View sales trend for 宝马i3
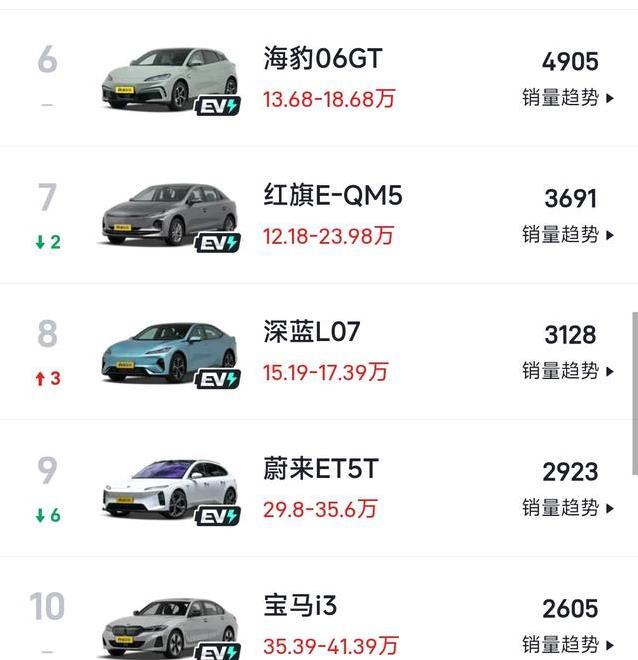Image resolution: width=638 pixels, height=660 pixels. [x=568, y=645]
